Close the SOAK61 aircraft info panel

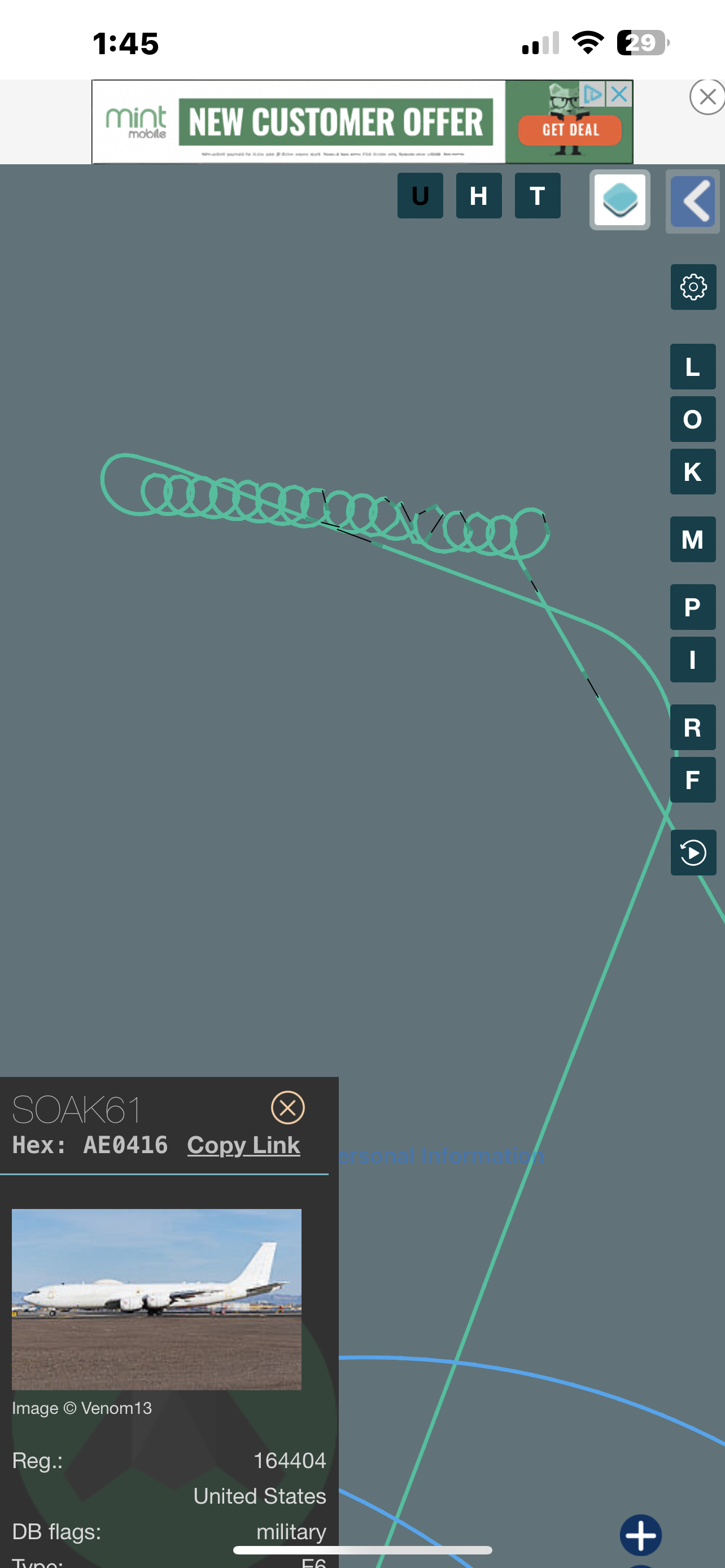click(287, 1107)
